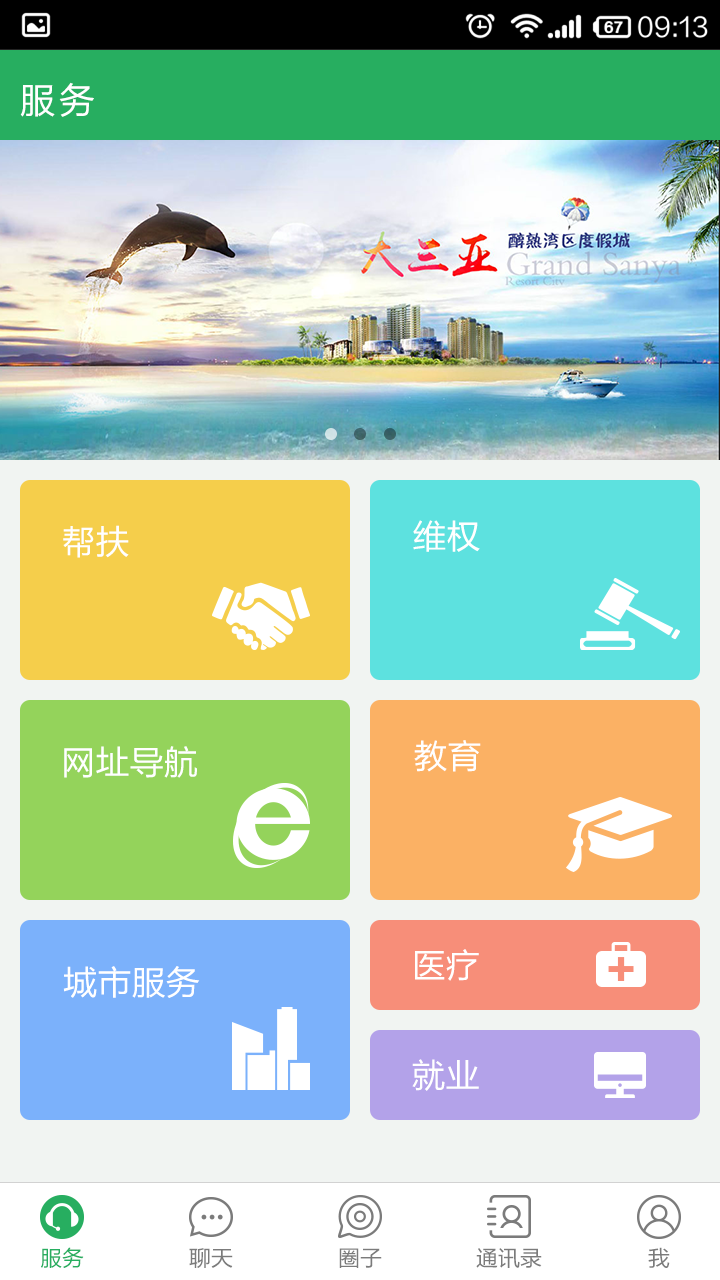This screenshot has height=1280, width=720.
Task: Open the 帮扶 assistance tile
Action: tap(185, 580)
